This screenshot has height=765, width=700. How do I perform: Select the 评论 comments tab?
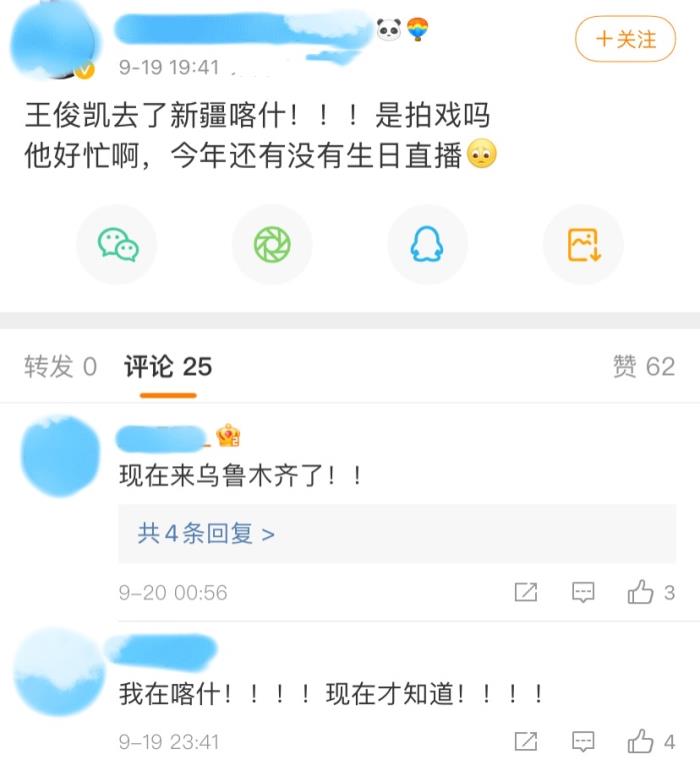pos(167,367)
